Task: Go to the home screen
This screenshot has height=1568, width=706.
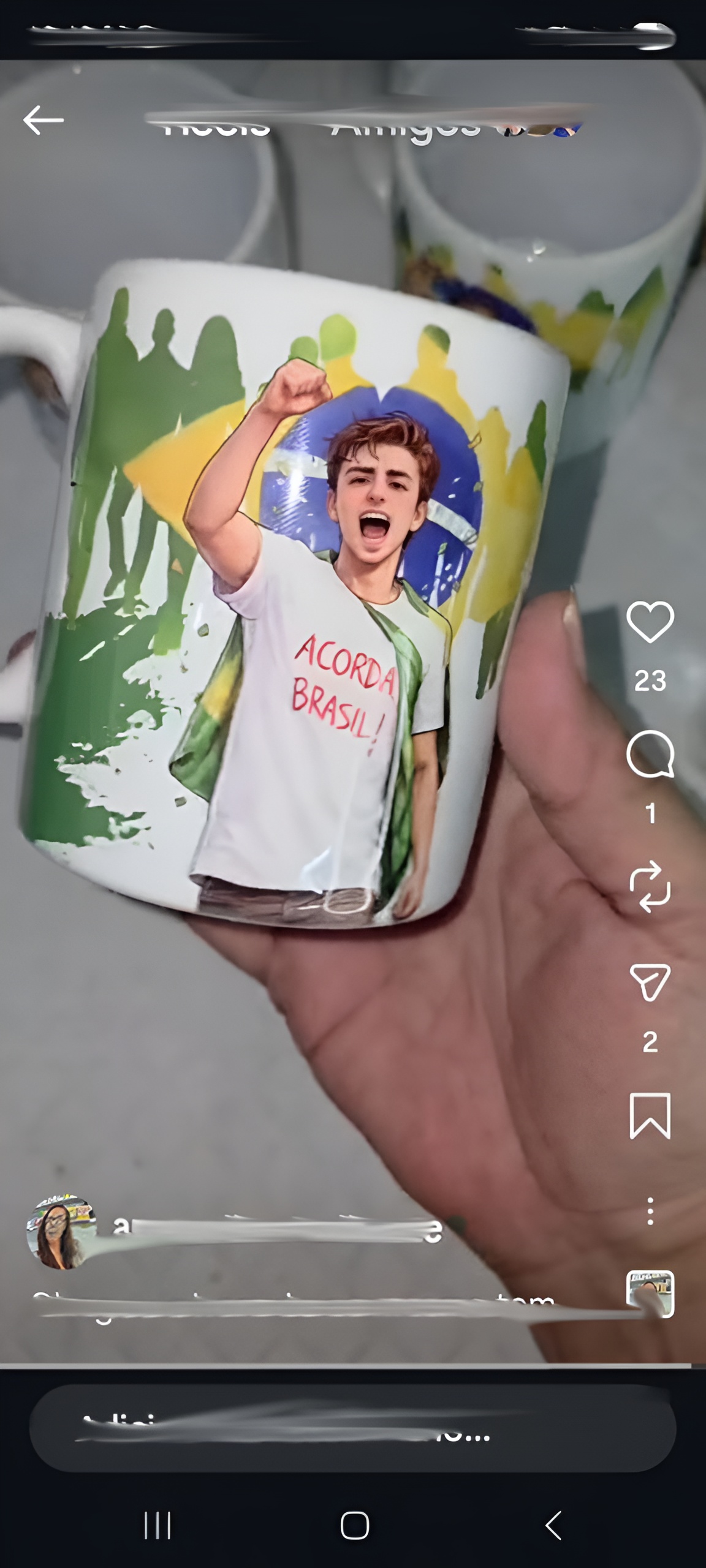Action: (x=355, y=1525)
